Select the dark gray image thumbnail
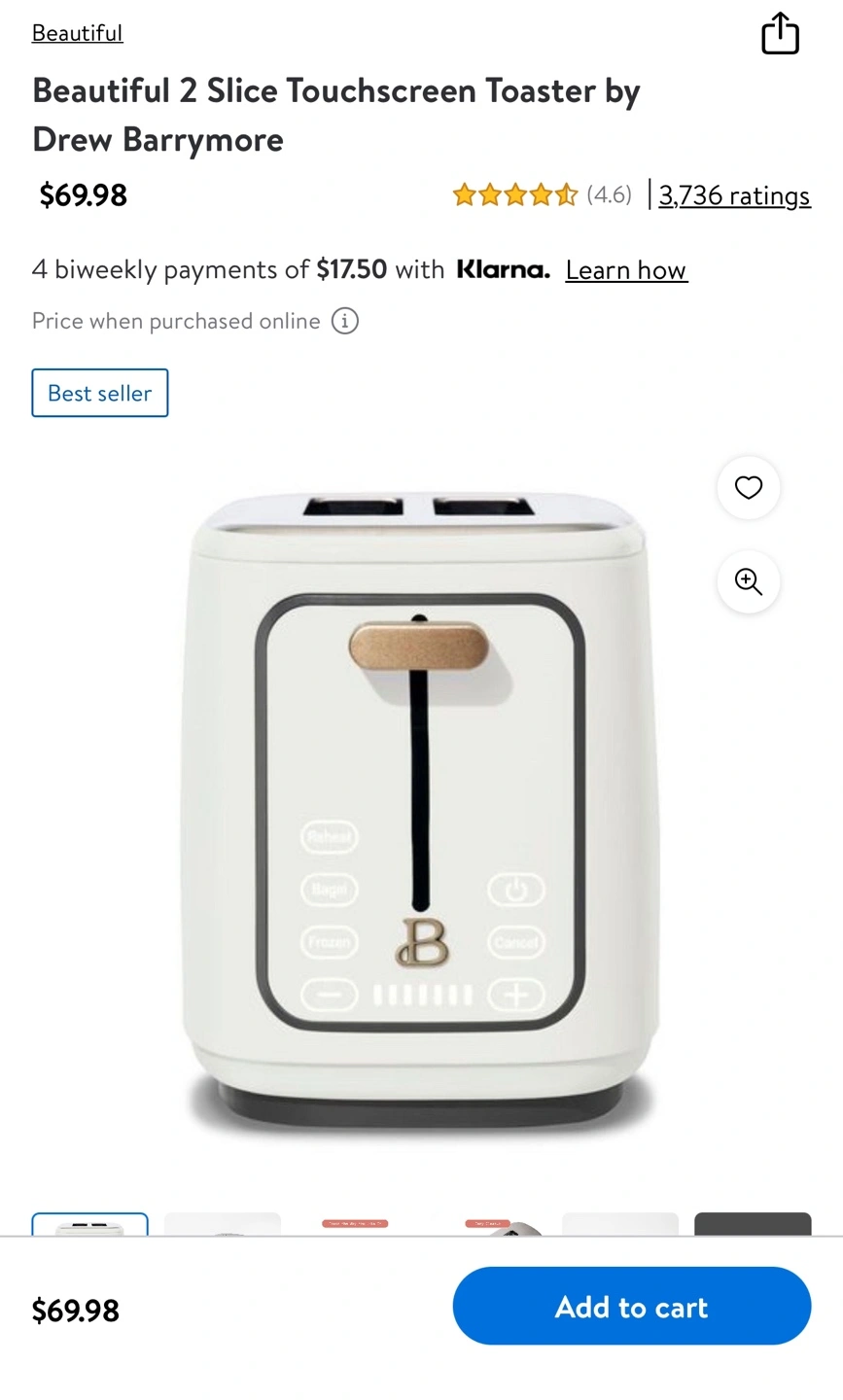The height and width of the screenshot is (1400, 843). click(x=753, y=1224)
